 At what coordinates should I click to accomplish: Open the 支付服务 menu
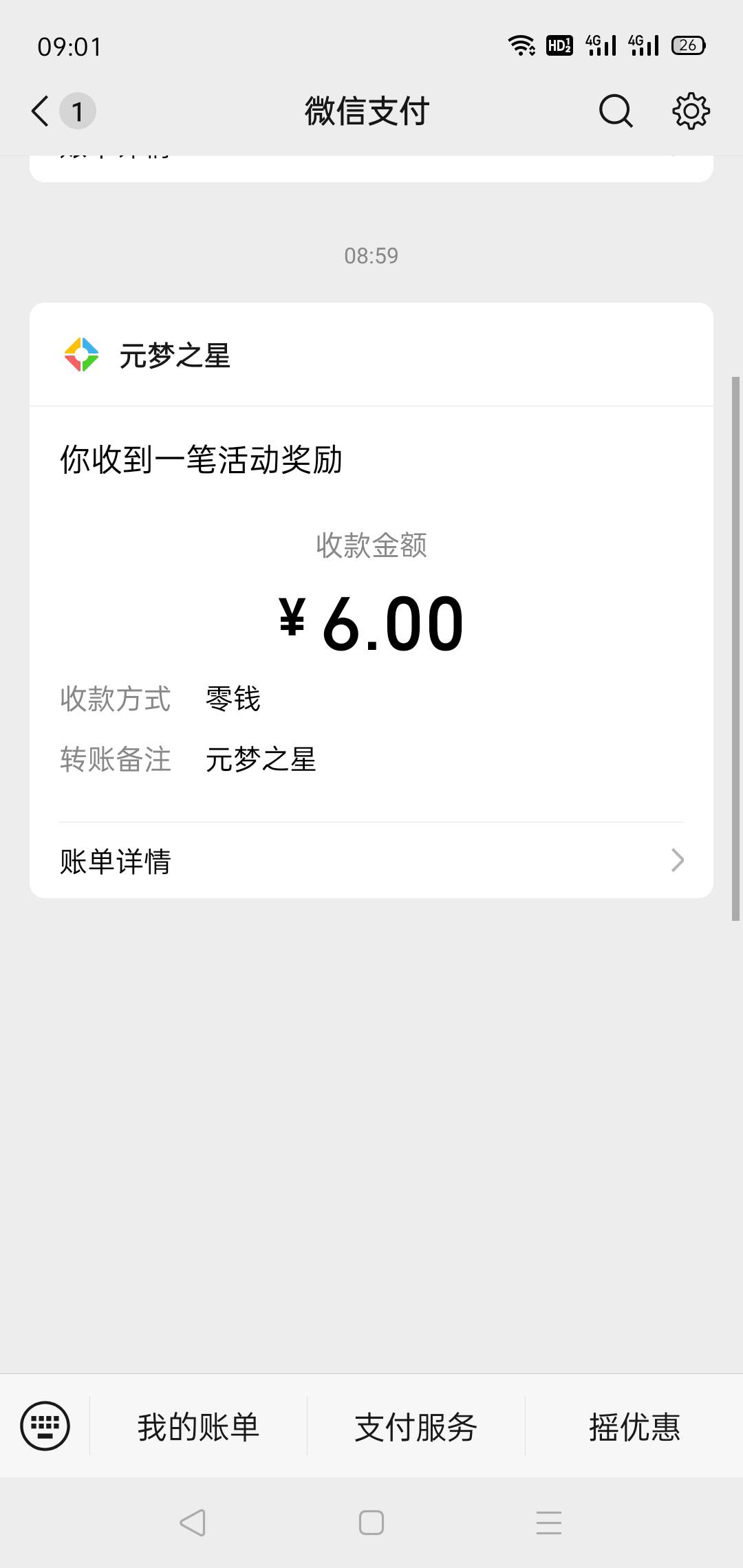click(x=416, y=1427)
